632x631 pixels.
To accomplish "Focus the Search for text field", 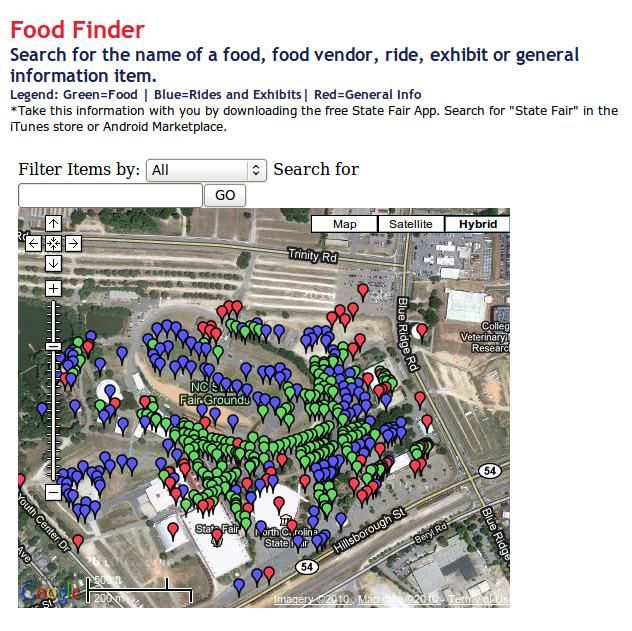I will (110, 195).
